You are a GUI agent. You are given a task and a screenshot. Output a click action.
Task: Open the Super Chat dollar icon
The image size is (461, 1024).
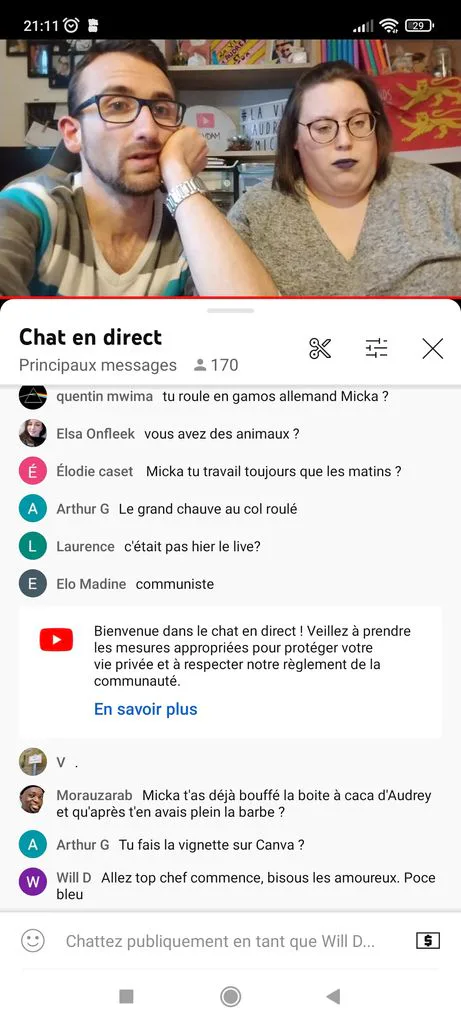point(428,940)
